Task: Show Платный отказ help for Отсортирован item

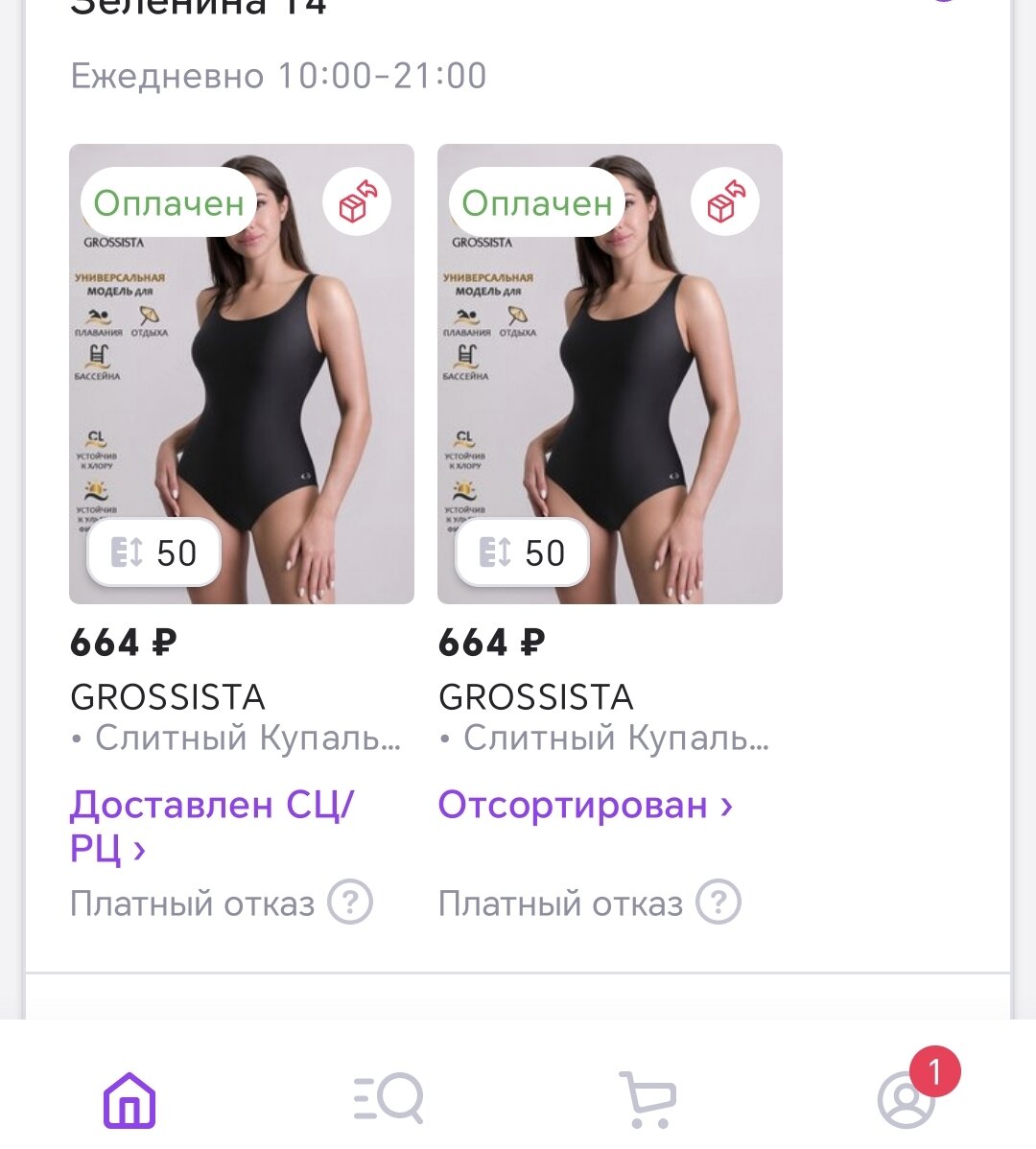Action: point(718,903)
